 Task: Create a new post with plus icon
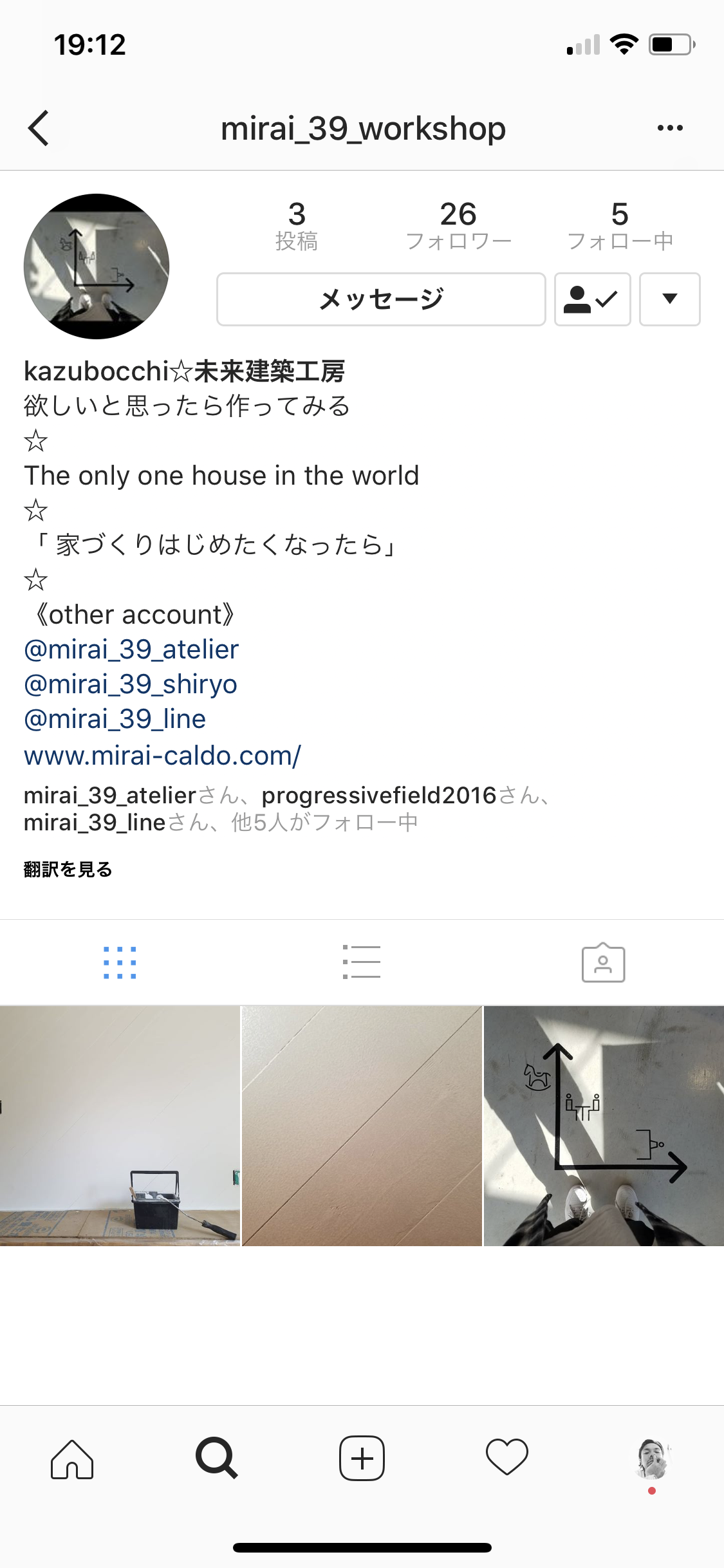362,1459
